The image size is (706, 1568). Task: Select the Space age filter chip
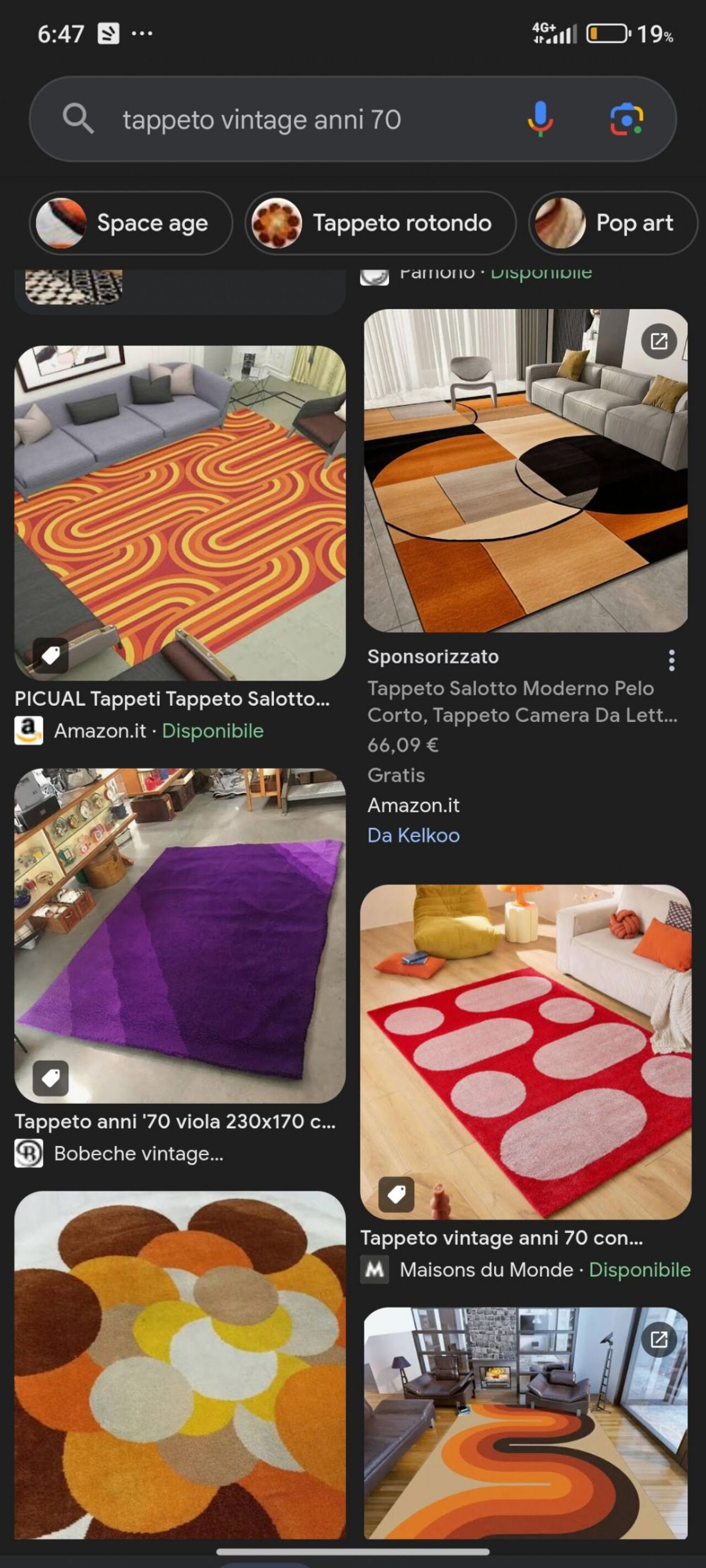click(x=131, y=223)
